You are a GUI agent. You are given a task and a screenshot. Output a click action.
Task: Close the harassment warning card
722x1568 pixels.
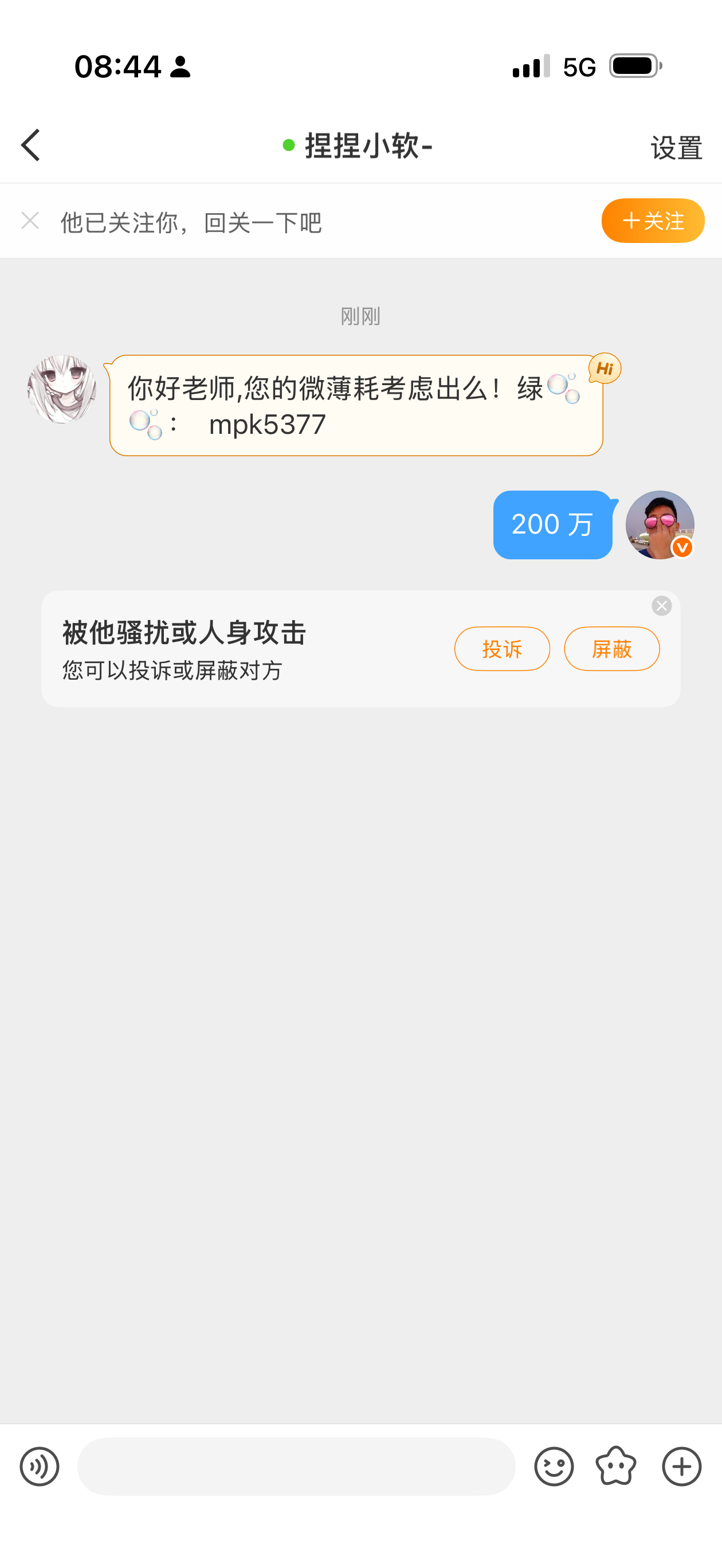click(661, 606)
